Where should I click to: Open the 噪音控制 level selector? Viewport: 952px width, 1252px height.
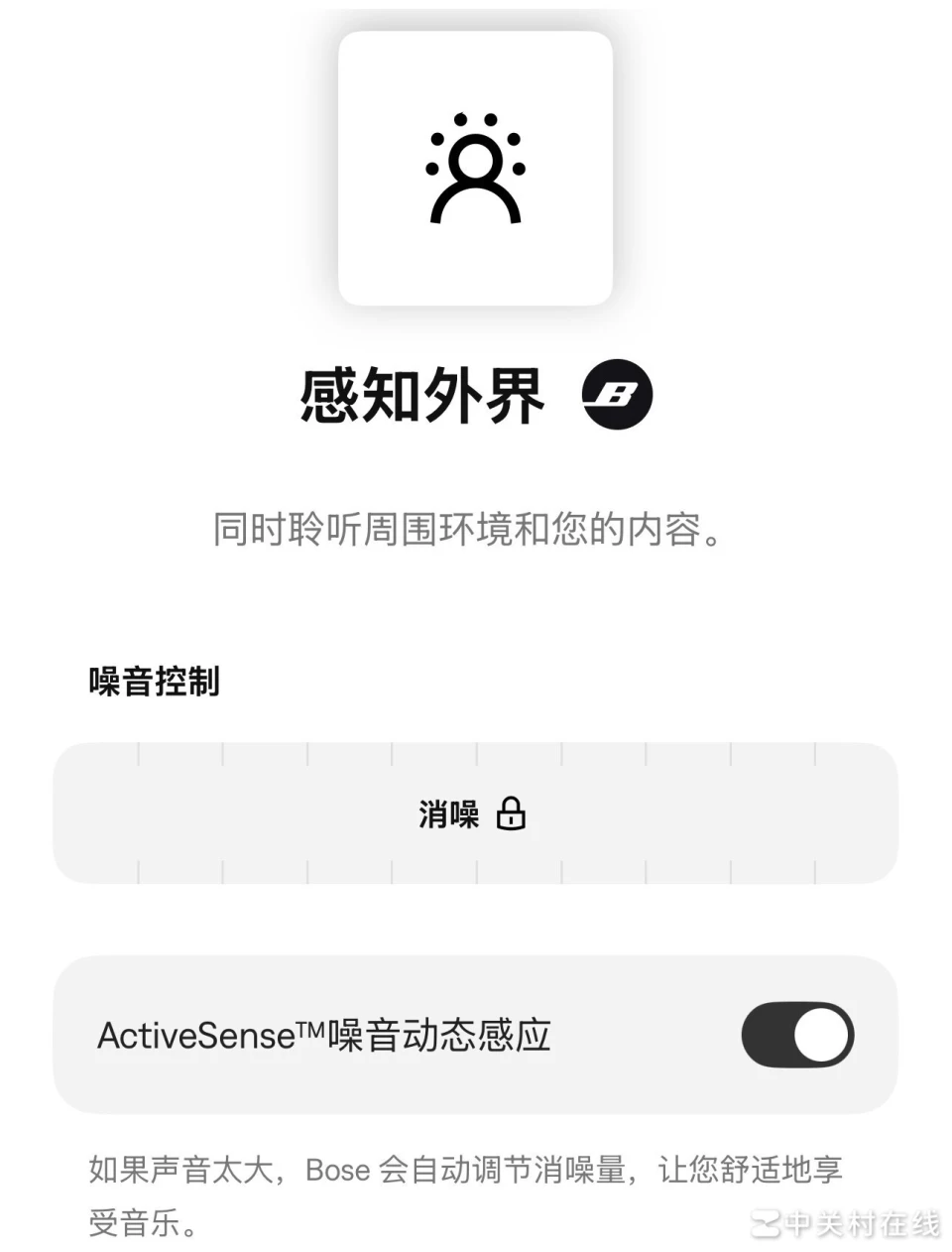476,812
